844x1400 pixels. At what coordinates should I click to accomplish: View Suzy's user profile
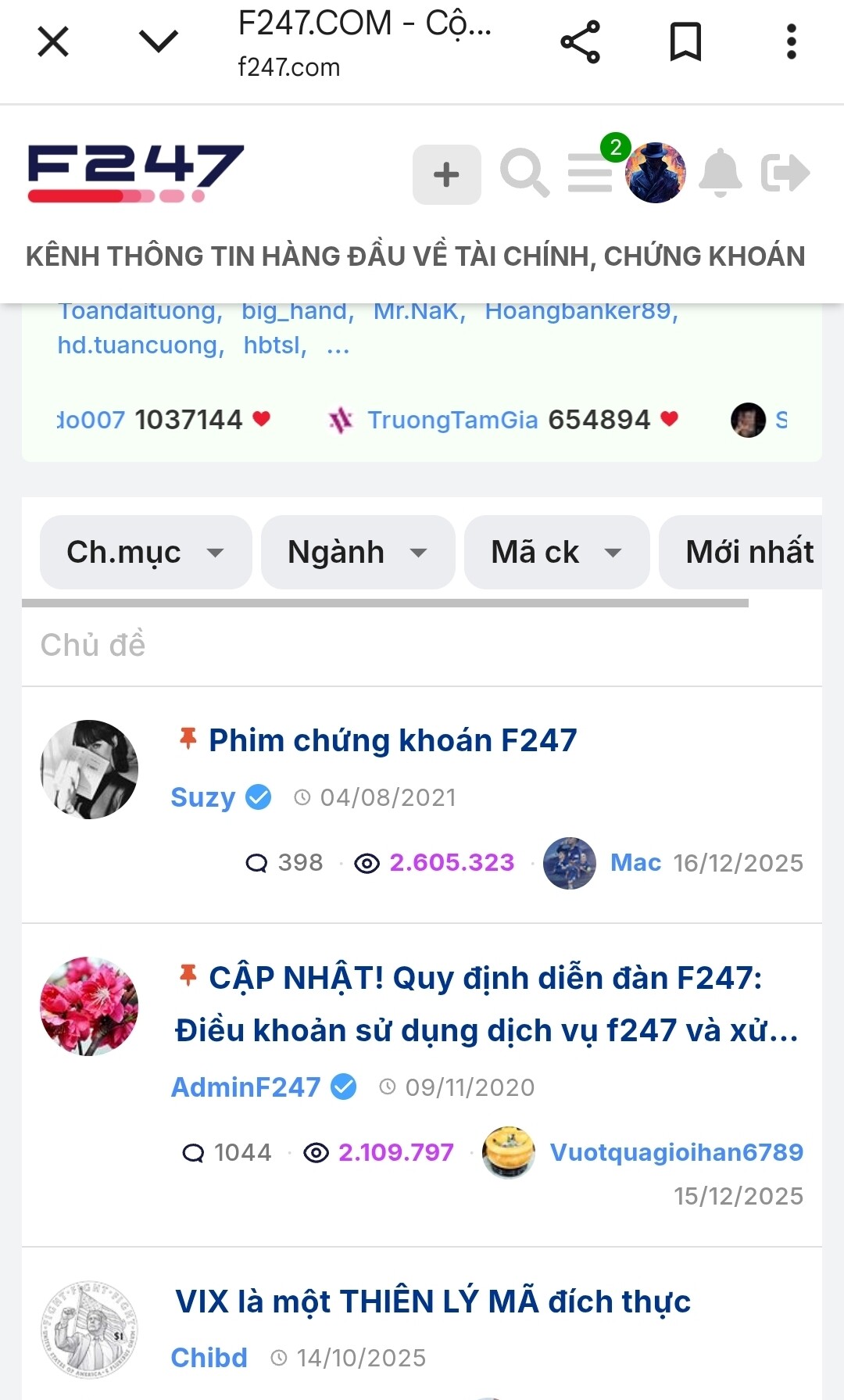[x=202, y=797]
